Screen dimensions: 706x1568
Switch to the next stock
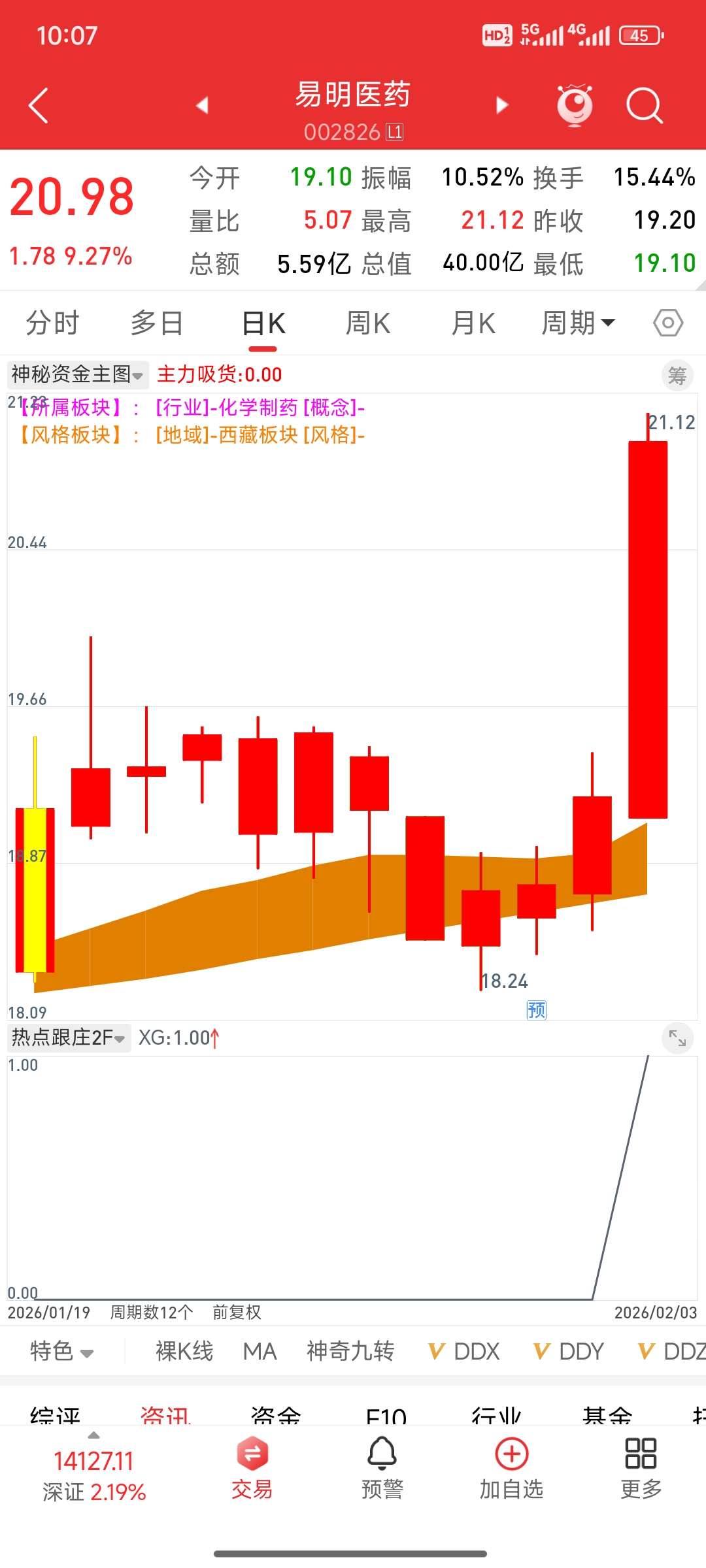502,105
